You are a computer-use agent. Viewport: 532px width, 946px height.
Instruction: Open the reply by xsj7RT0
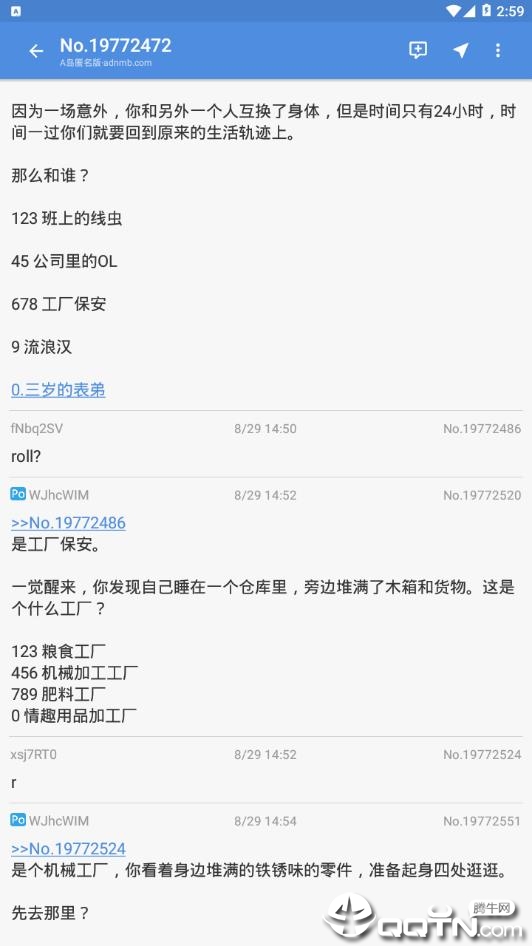pyautogui.click(x=266, y=770)
